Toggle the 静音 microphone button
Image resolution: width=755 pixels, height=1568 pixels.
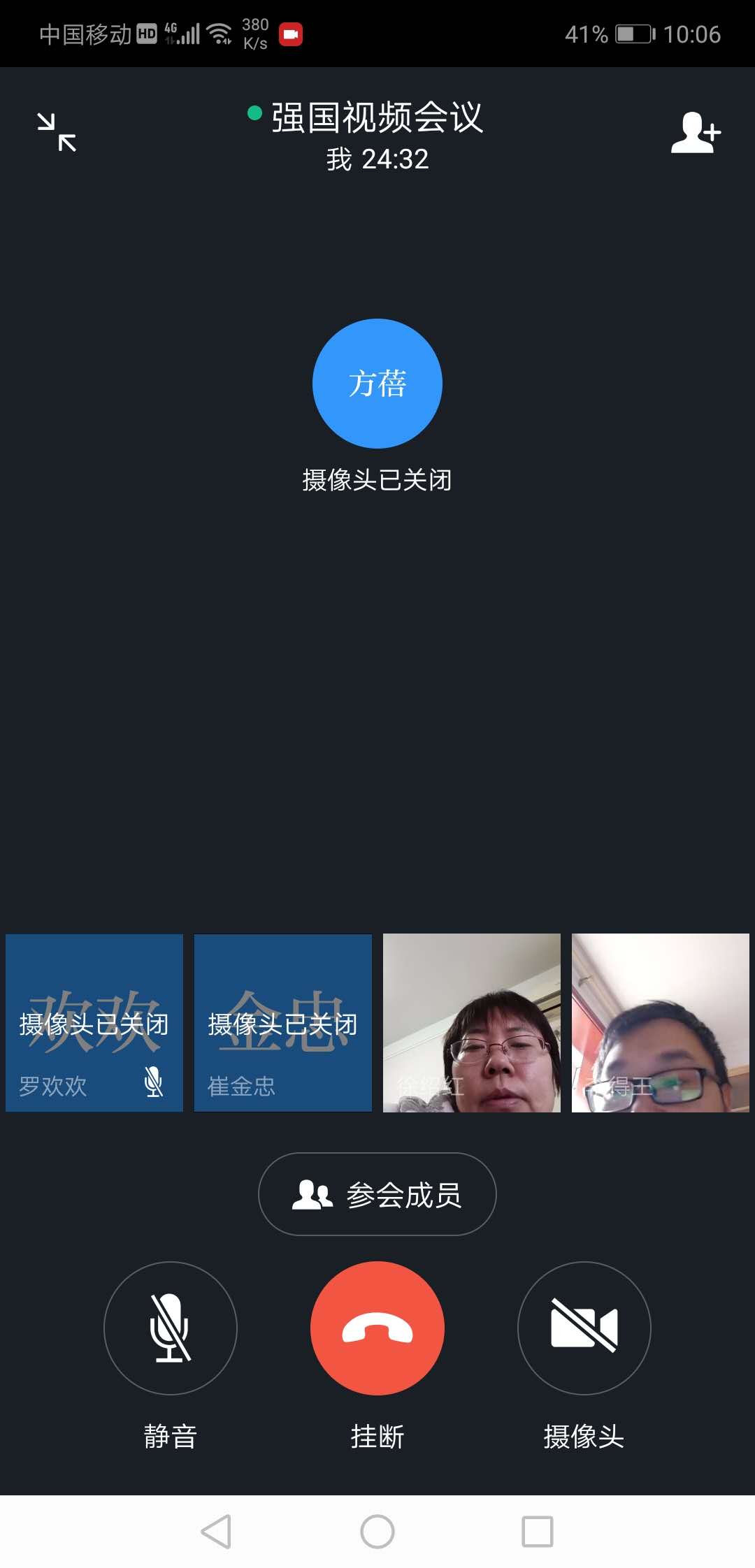(x=171, y=1328)
